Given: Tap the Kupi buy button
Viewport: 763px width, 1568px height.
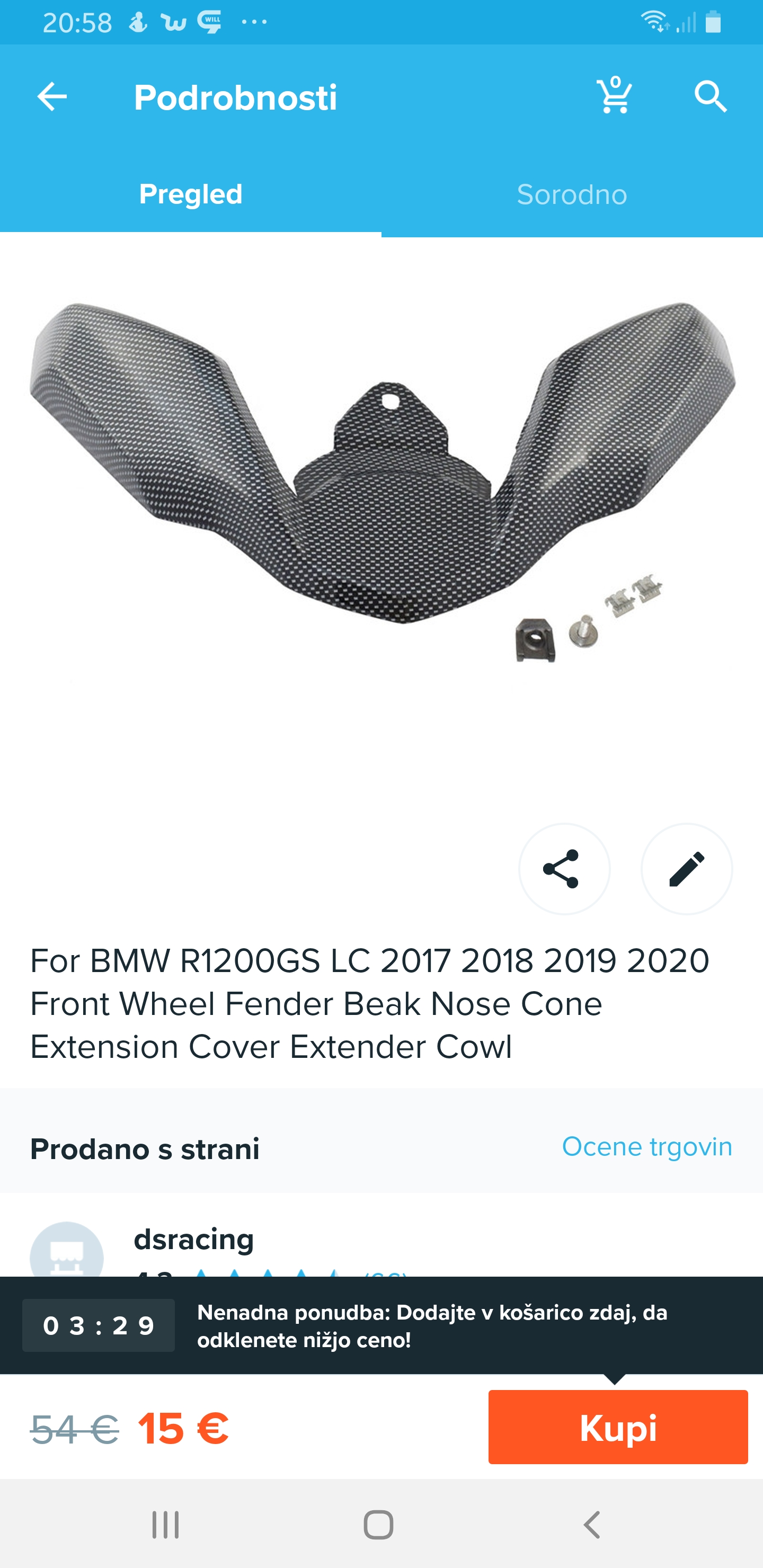Looking at the screenshot, I should (617, 1427).
